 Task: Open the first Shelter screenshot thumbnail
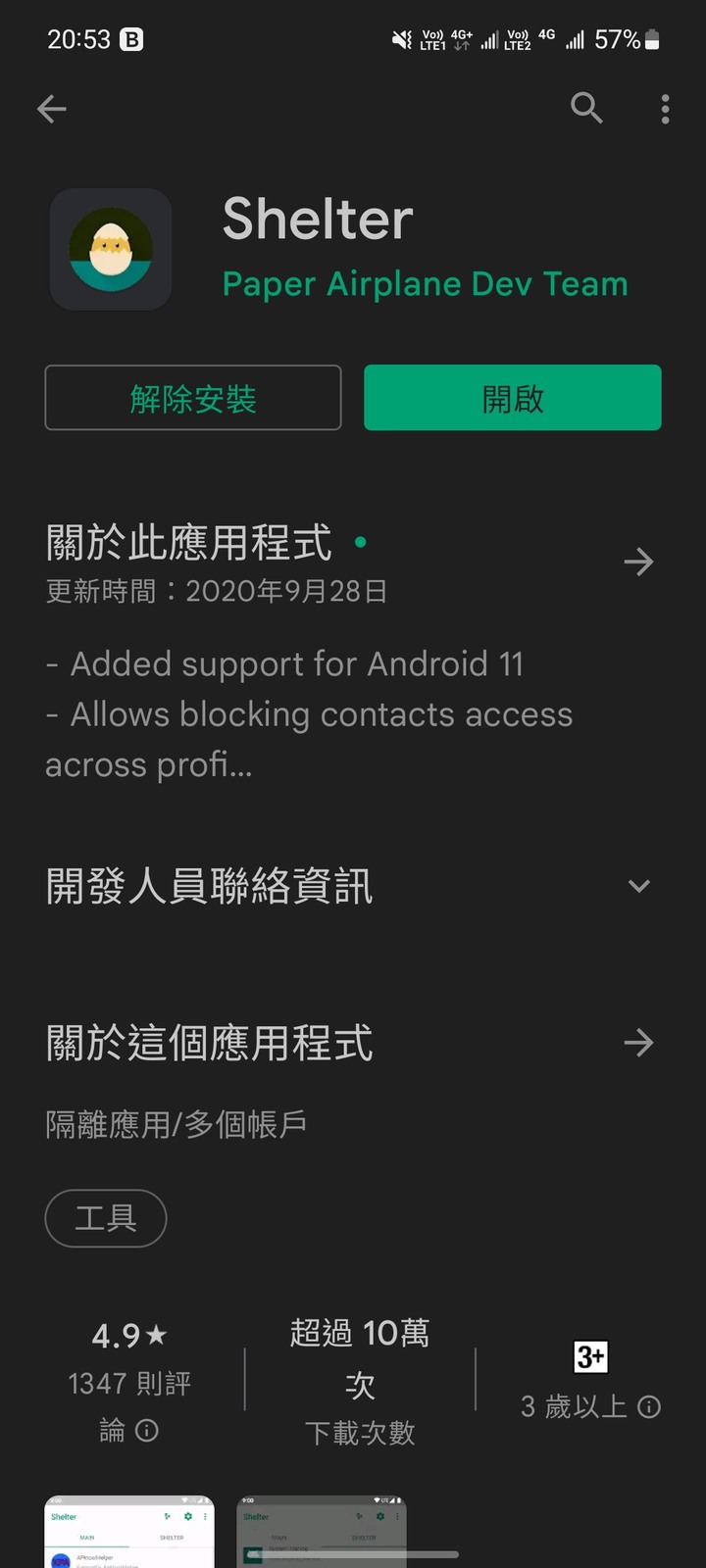pyautogui.click(x=129, y=1532)
